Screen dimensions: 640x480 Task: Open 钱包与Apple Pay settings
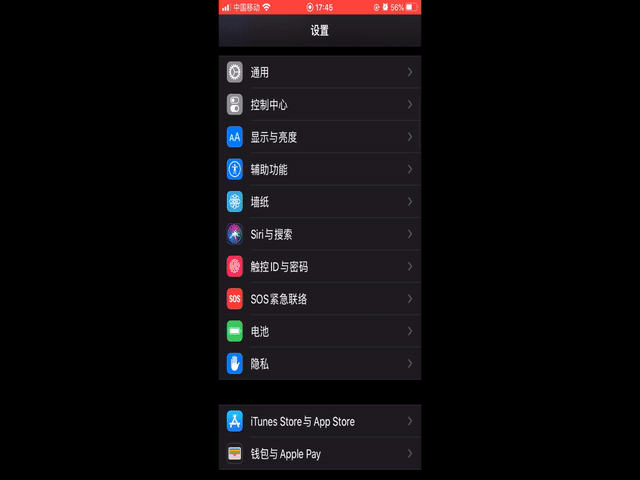point(319,454)
